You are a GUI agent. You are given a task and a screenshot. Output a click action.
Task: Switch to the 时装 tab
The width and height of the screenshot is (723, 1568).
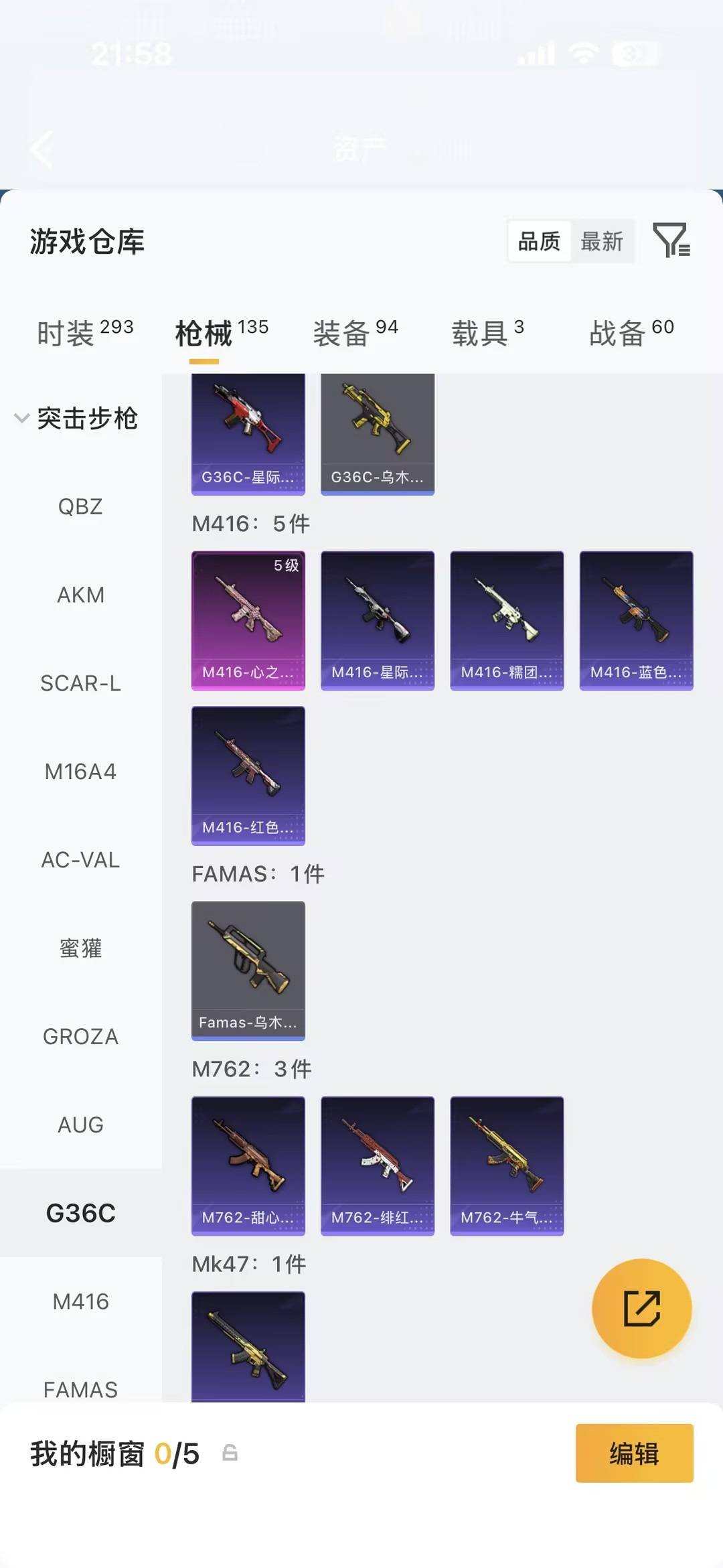(85, 332)
